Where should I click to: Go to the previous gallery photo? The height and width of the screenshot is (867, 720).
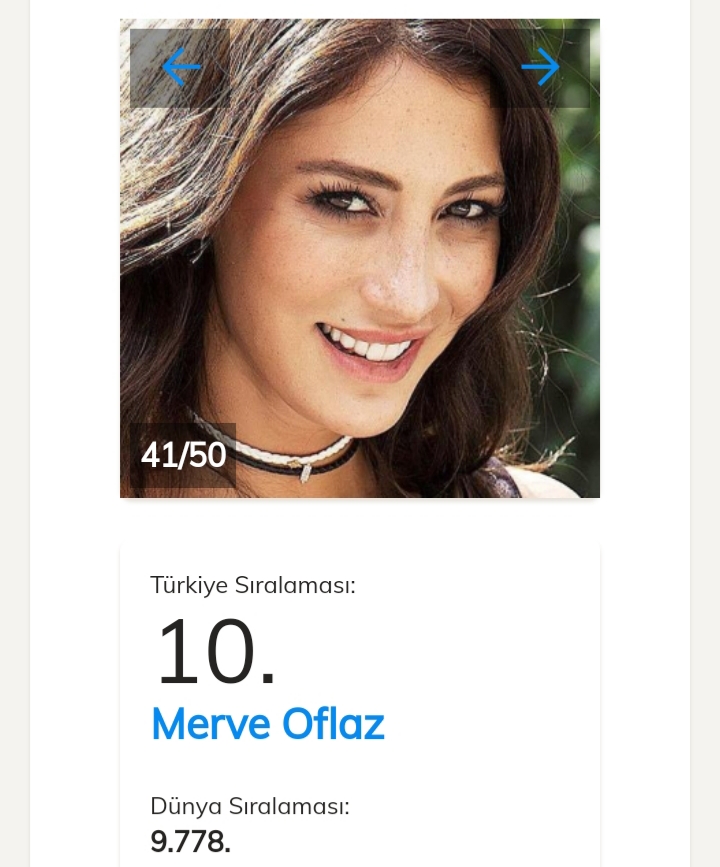(x=181, y=68)
